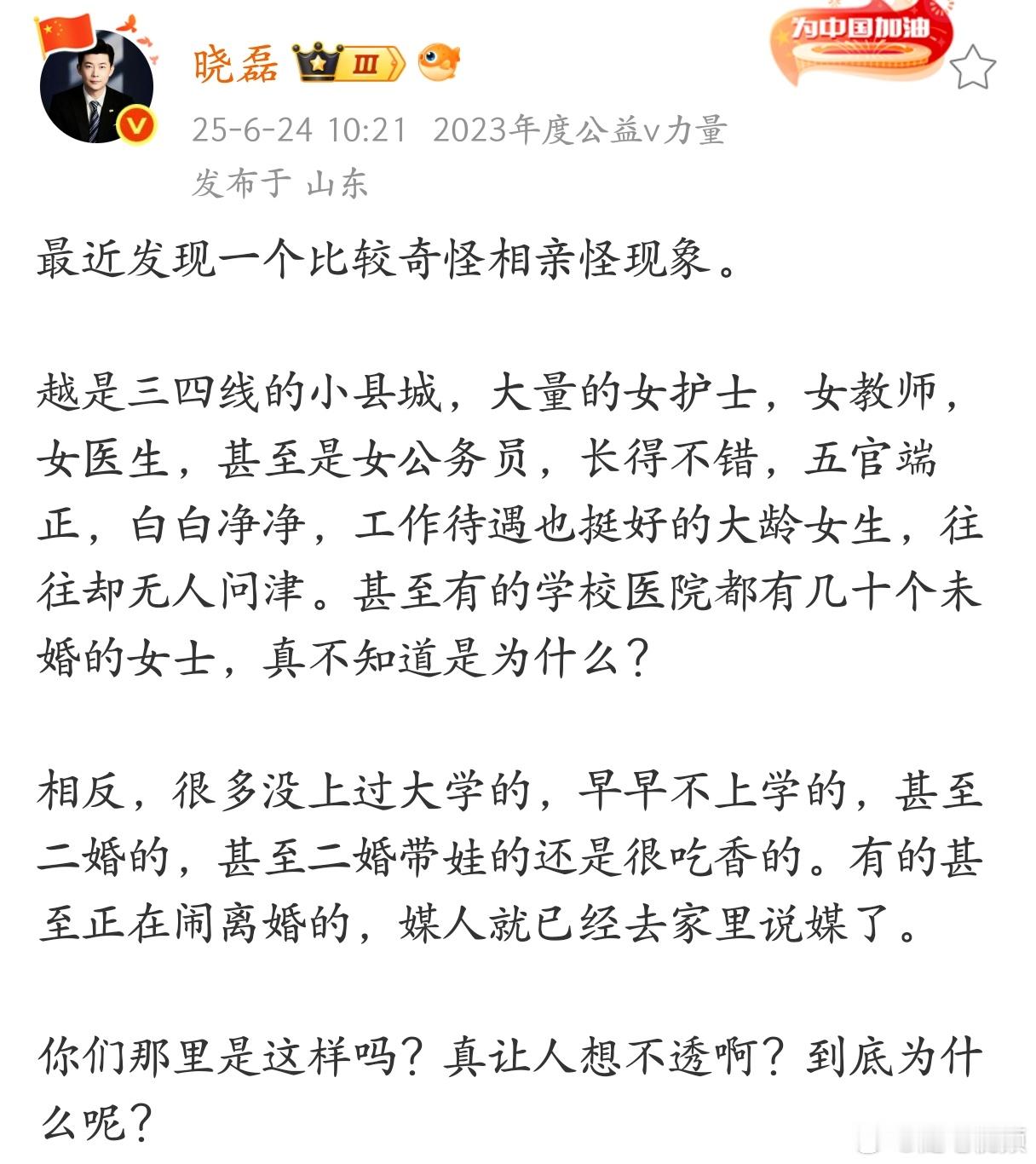
Task: Open 晓磊's profile picture
Action: tap(96, 87)
